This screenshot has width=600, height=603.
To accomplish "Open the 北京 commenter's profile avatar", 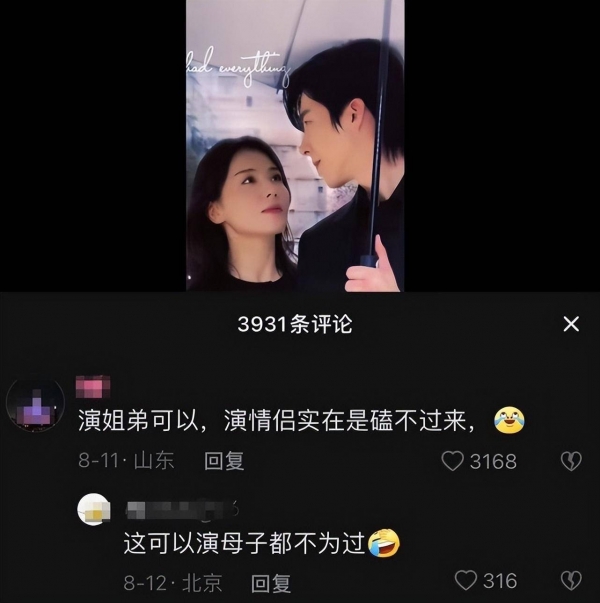I will pos(93,510).
